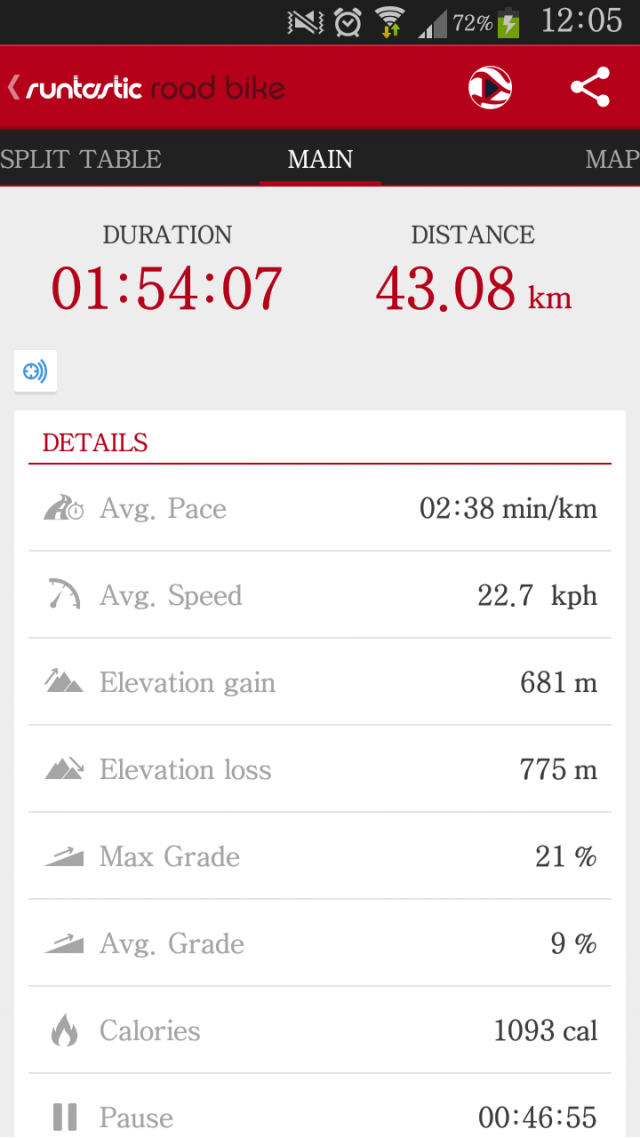Tap the blue sensor icon below the duration
The height and width of the screenshot is (1138, 640).
(x=35, y=372)
